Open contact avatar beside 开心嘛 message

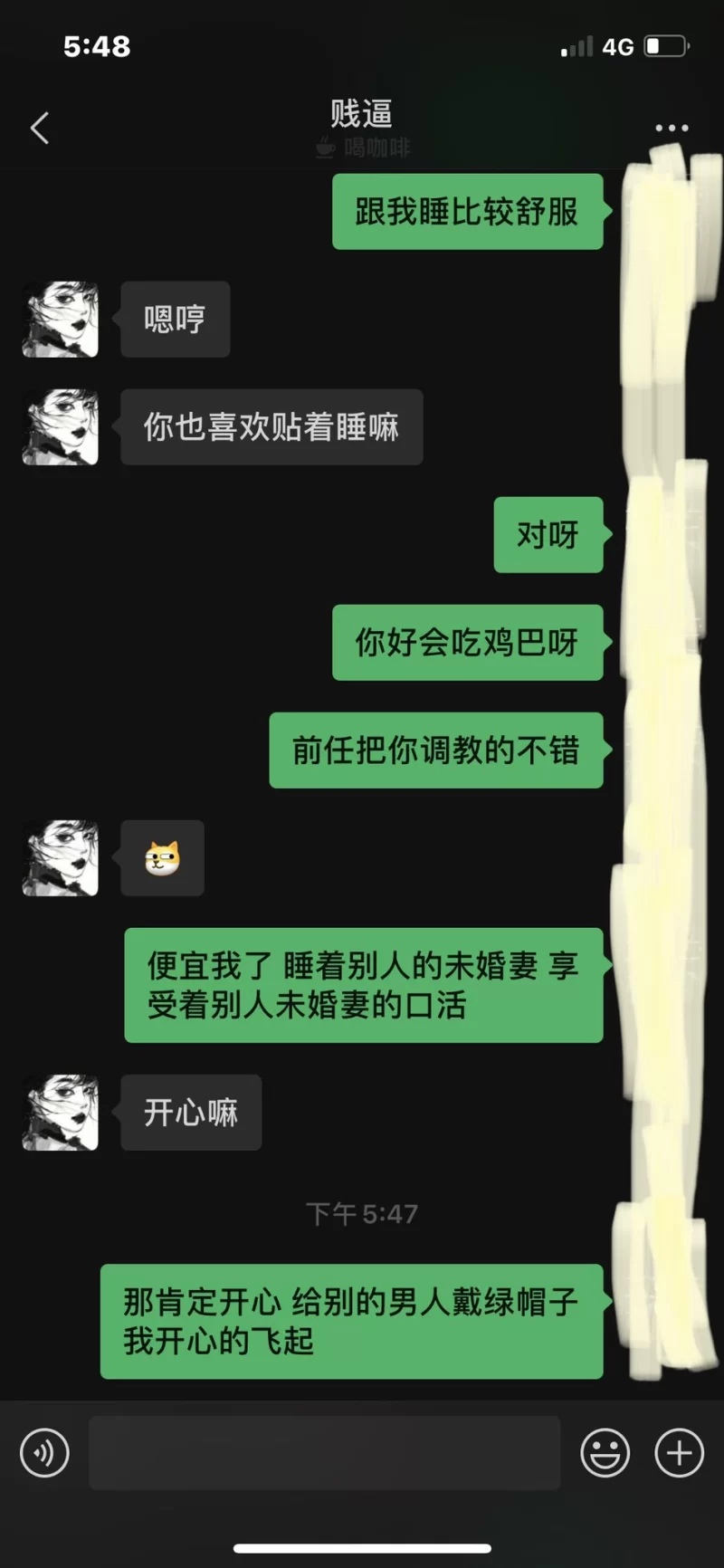coord(61,1113)
